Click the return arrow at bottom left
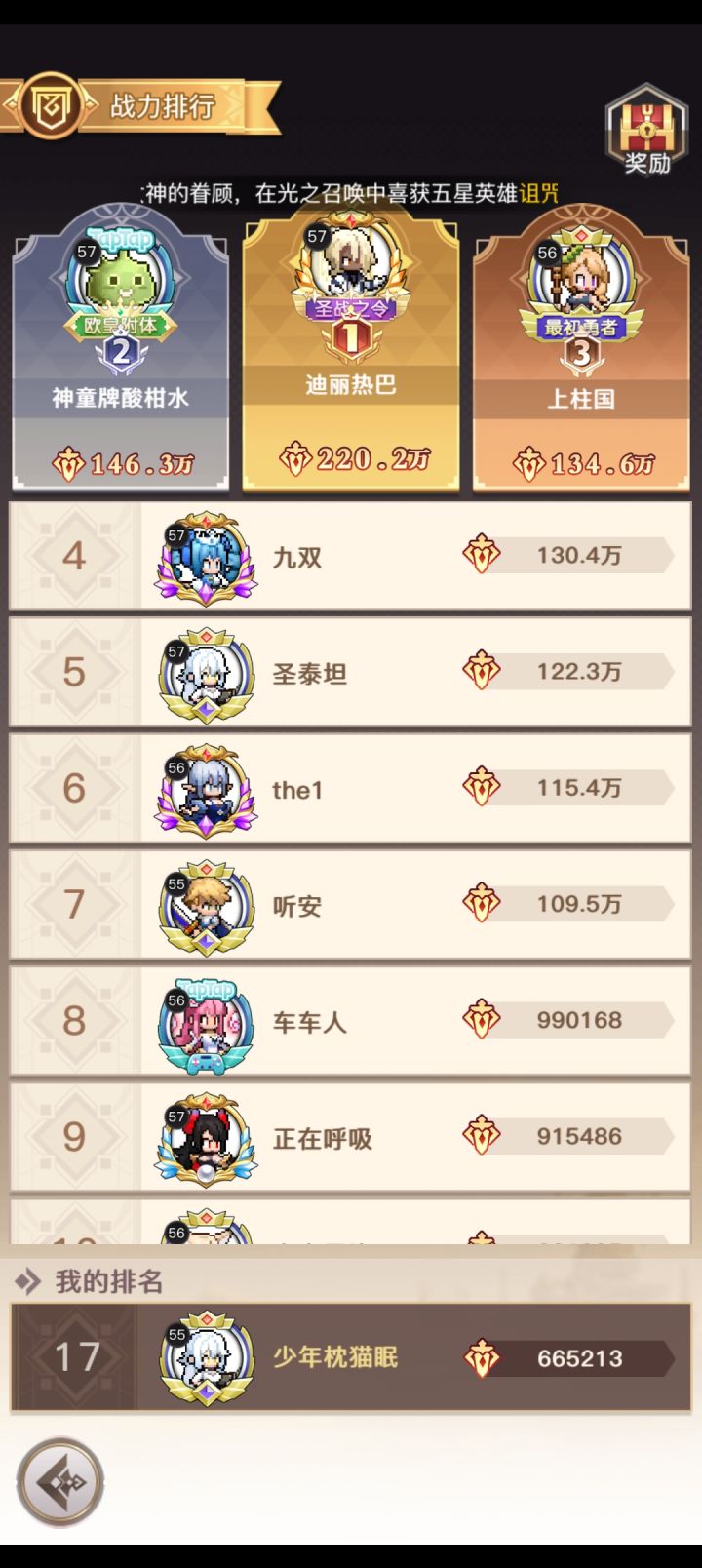Screen dimensions: 702x1568 [x=60, y=1478]
